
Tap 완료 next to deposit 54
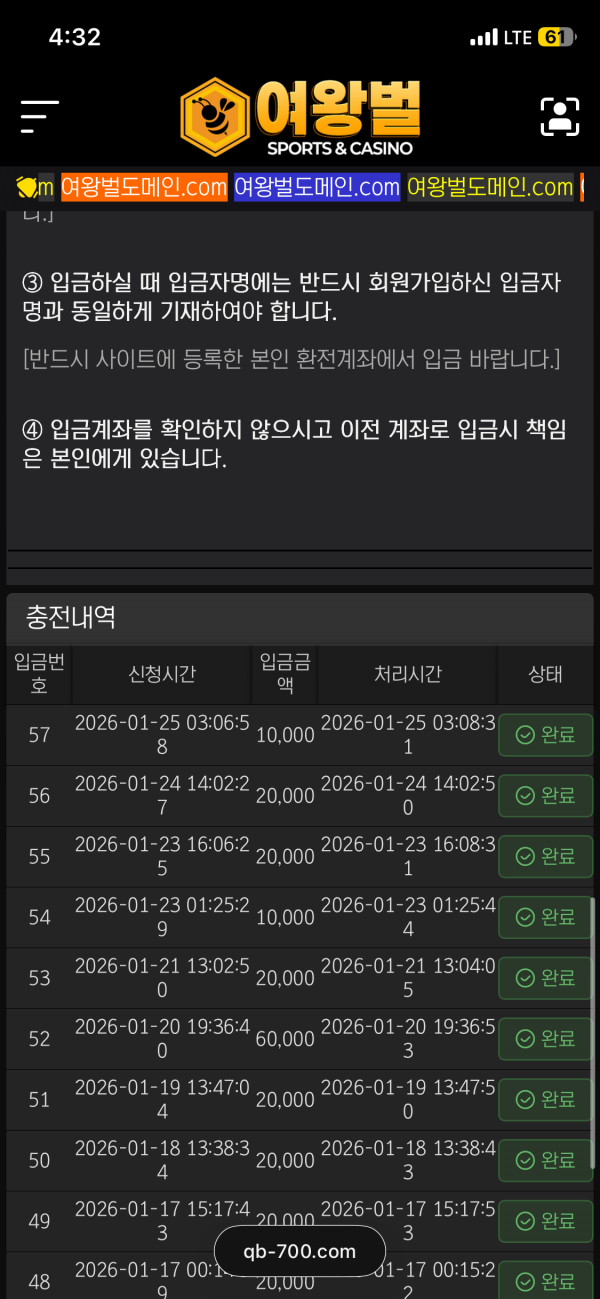545,917
